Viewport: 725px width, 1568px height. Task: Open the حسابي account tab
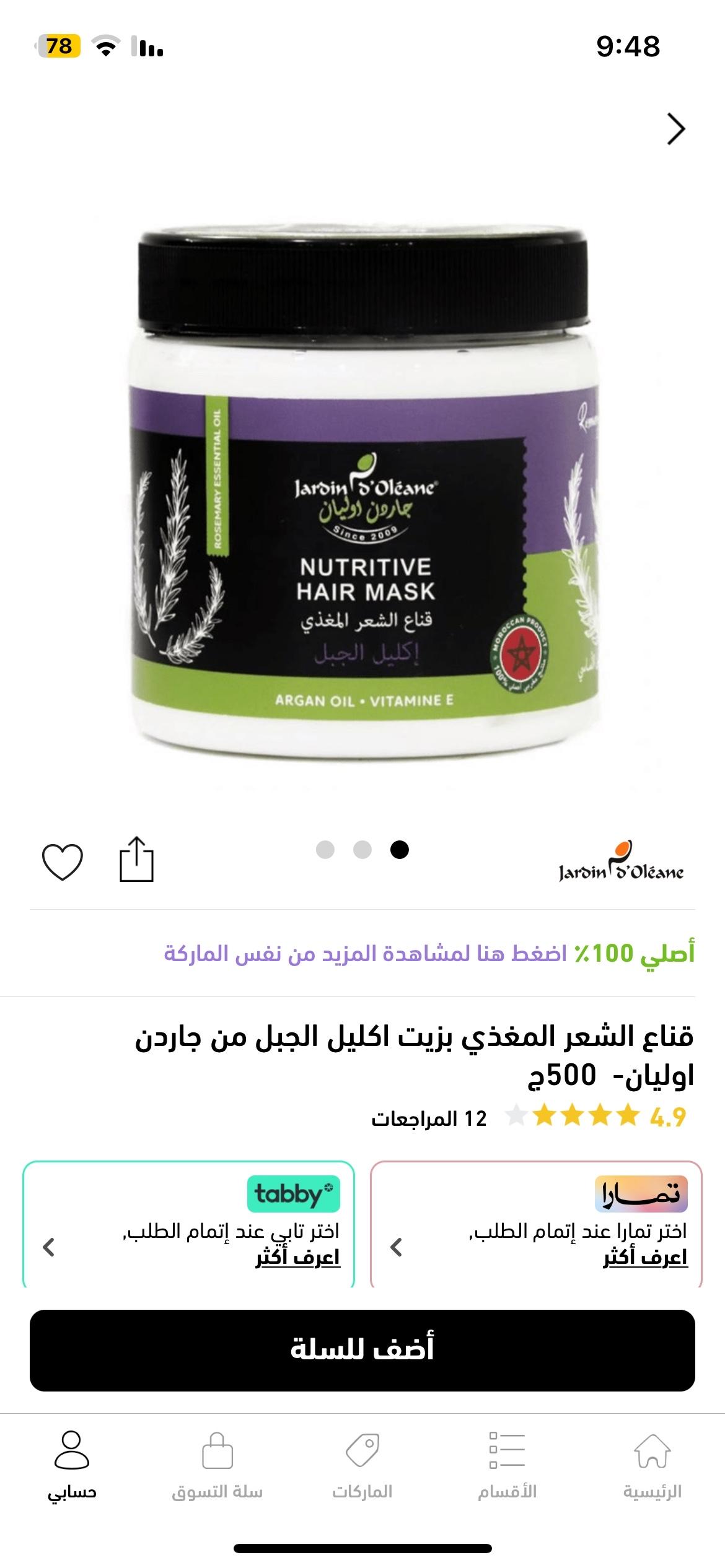(72, 1465)
